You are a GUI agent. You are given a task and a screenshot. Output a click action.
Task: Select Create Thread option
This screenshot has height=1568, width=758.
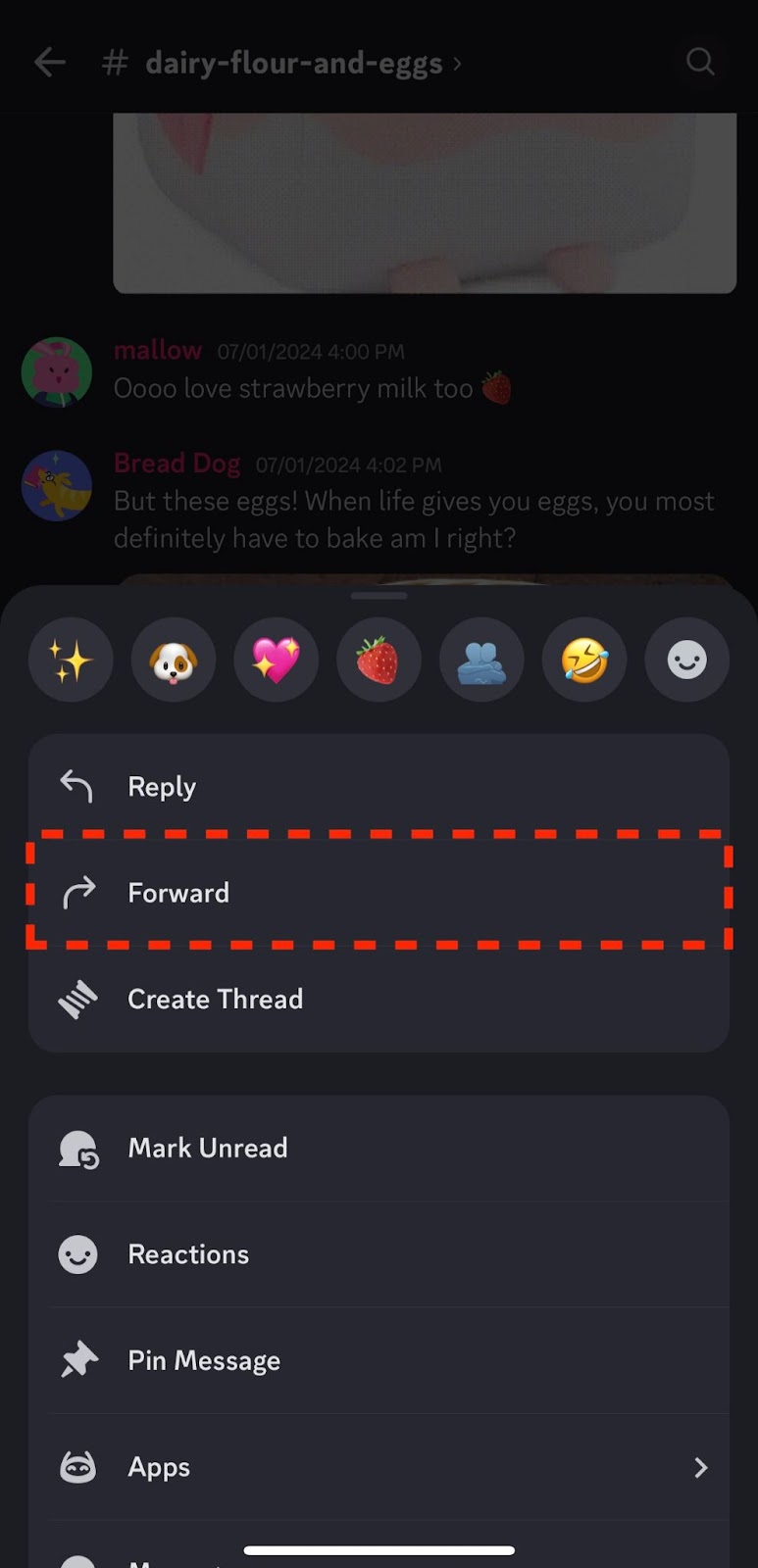coord(379,999)
